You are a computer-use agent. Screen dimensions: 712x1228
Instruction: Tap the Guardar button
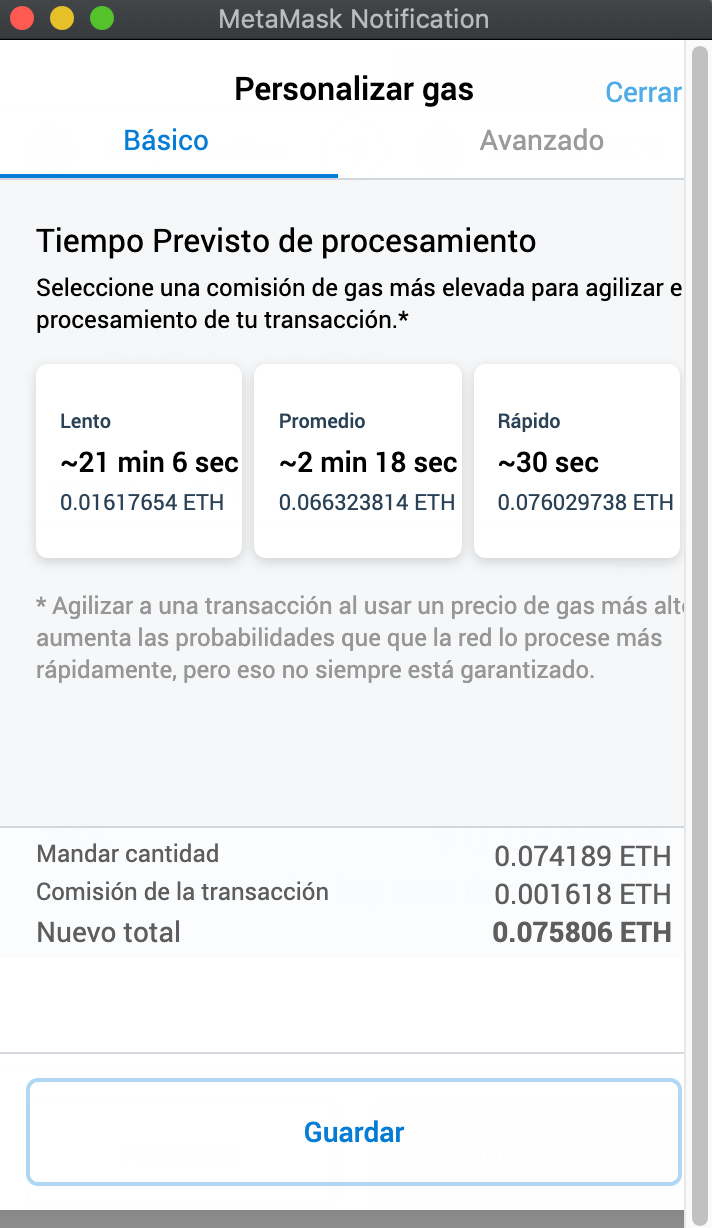click(x=354, y=1132)
